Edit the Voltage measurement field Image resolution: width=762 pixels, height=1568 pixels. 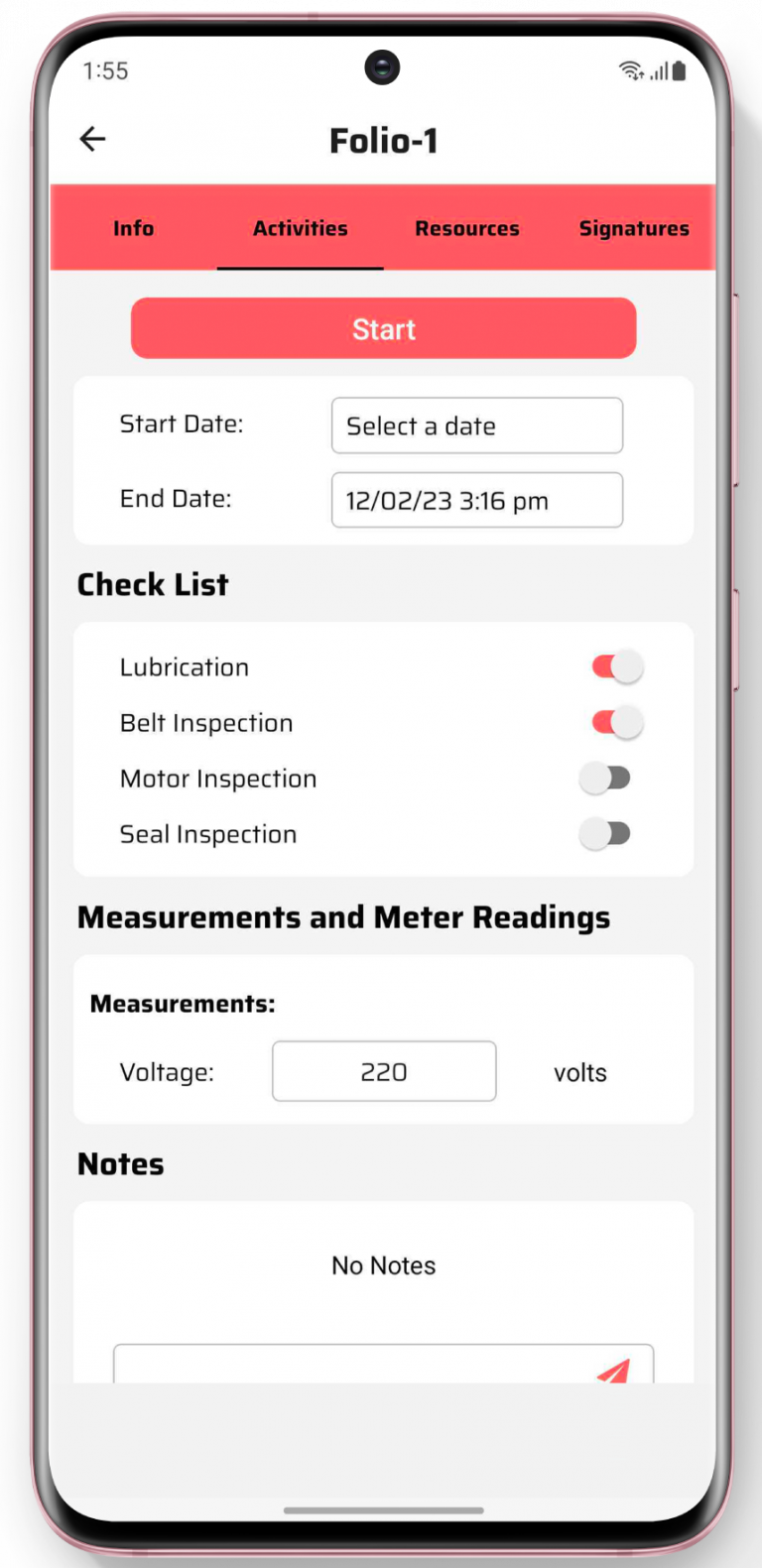point(384,1071)
